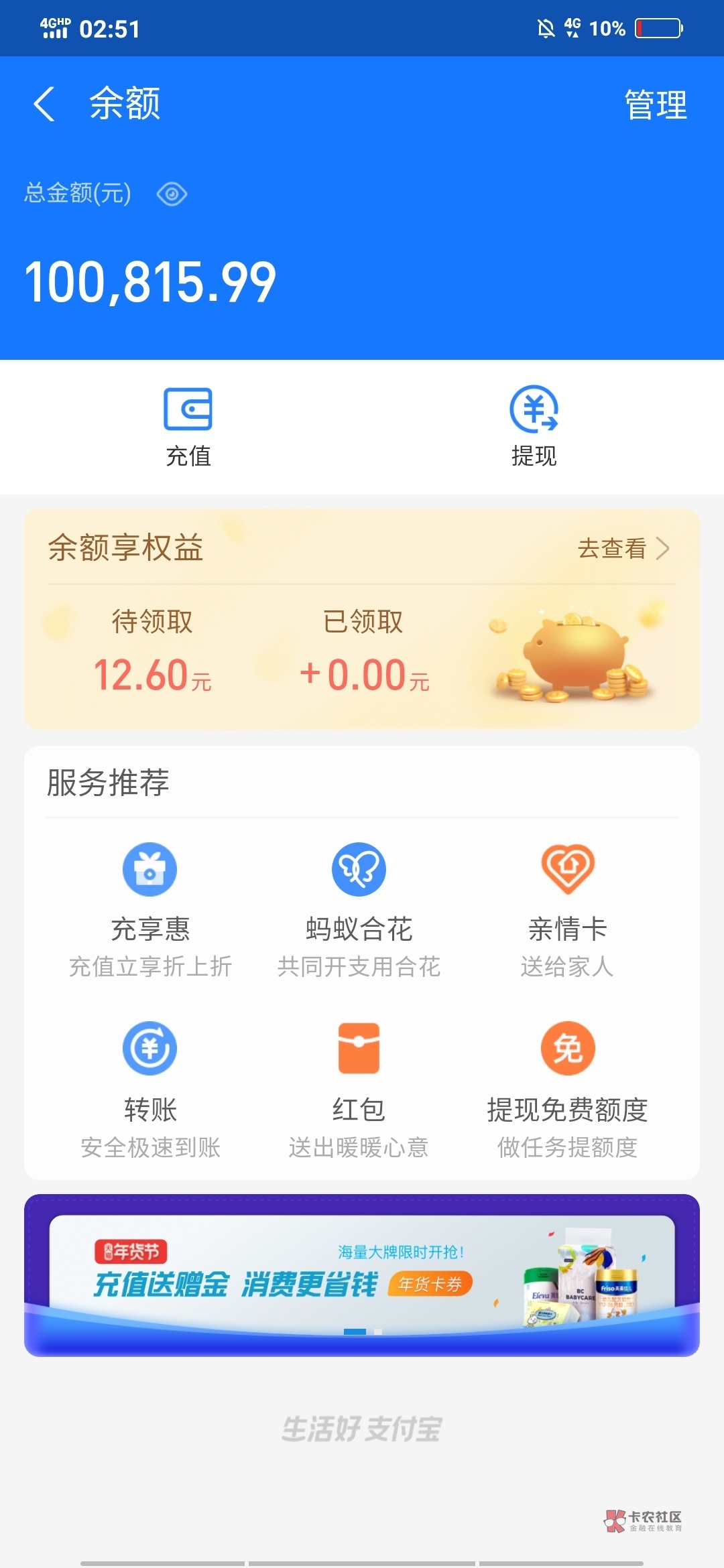Open the 充享惠 service

point(150,908)
